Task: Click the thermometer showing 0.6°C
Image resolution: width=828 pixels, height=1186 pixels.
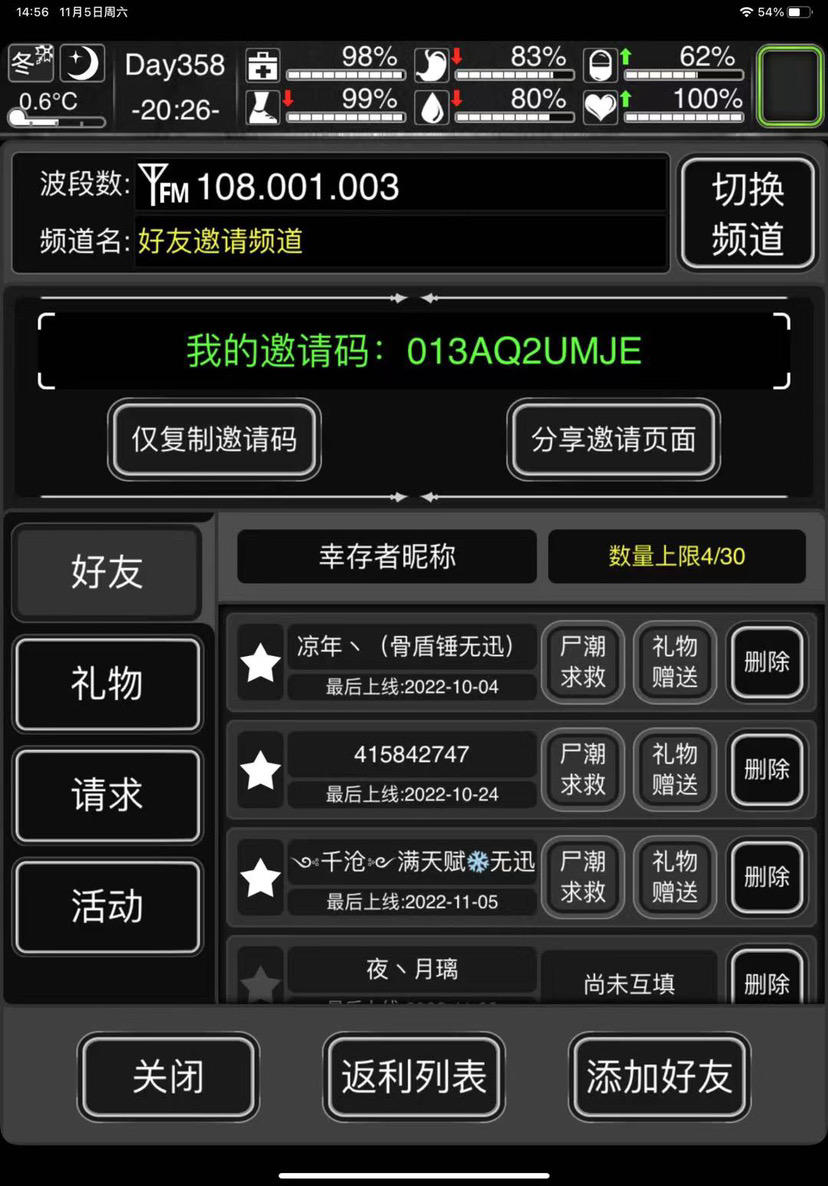Action: [x=55, y=110]
